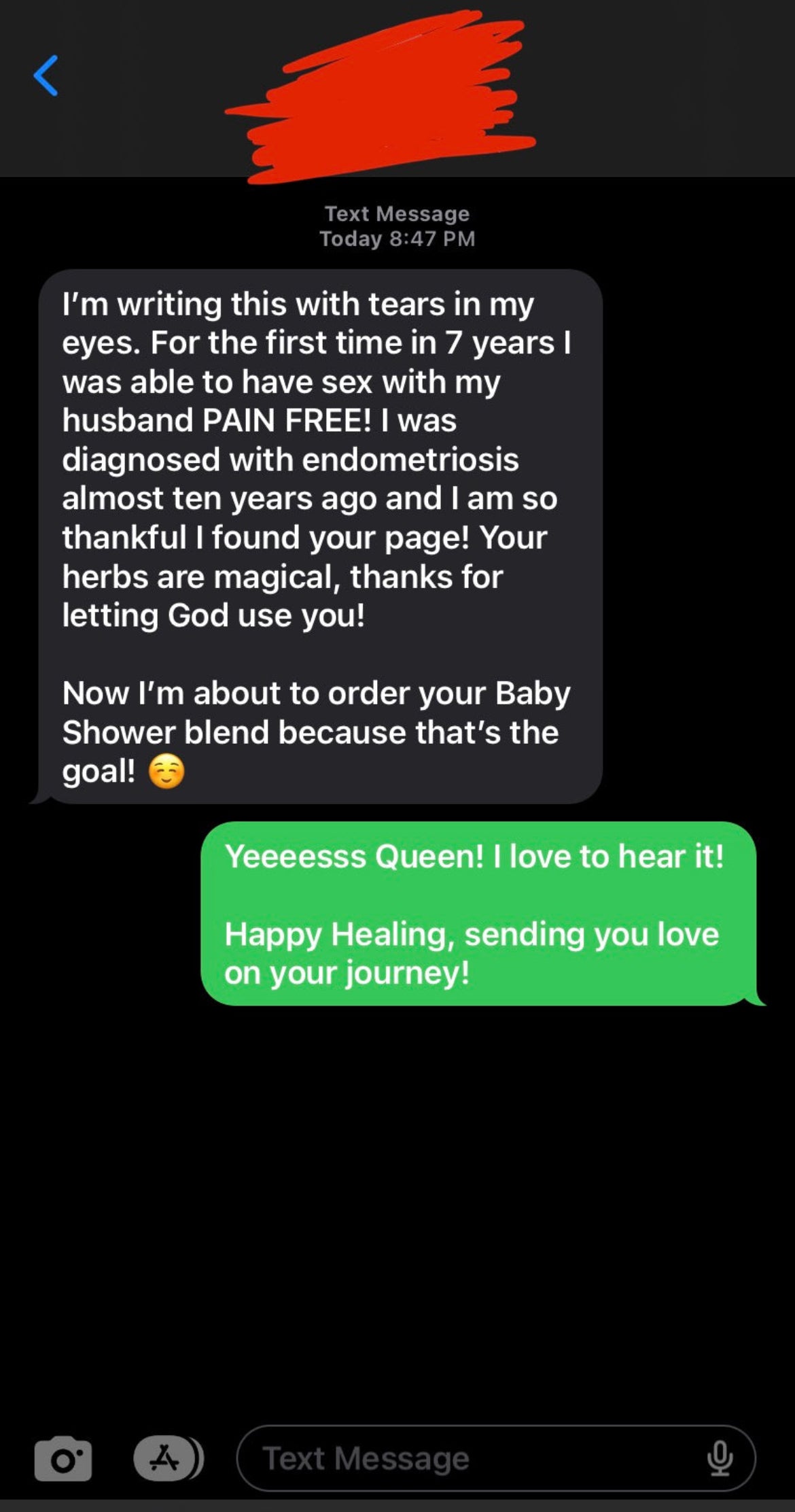Record an audio message with microphone
Screen dimensions: 795x1512
720,1458
